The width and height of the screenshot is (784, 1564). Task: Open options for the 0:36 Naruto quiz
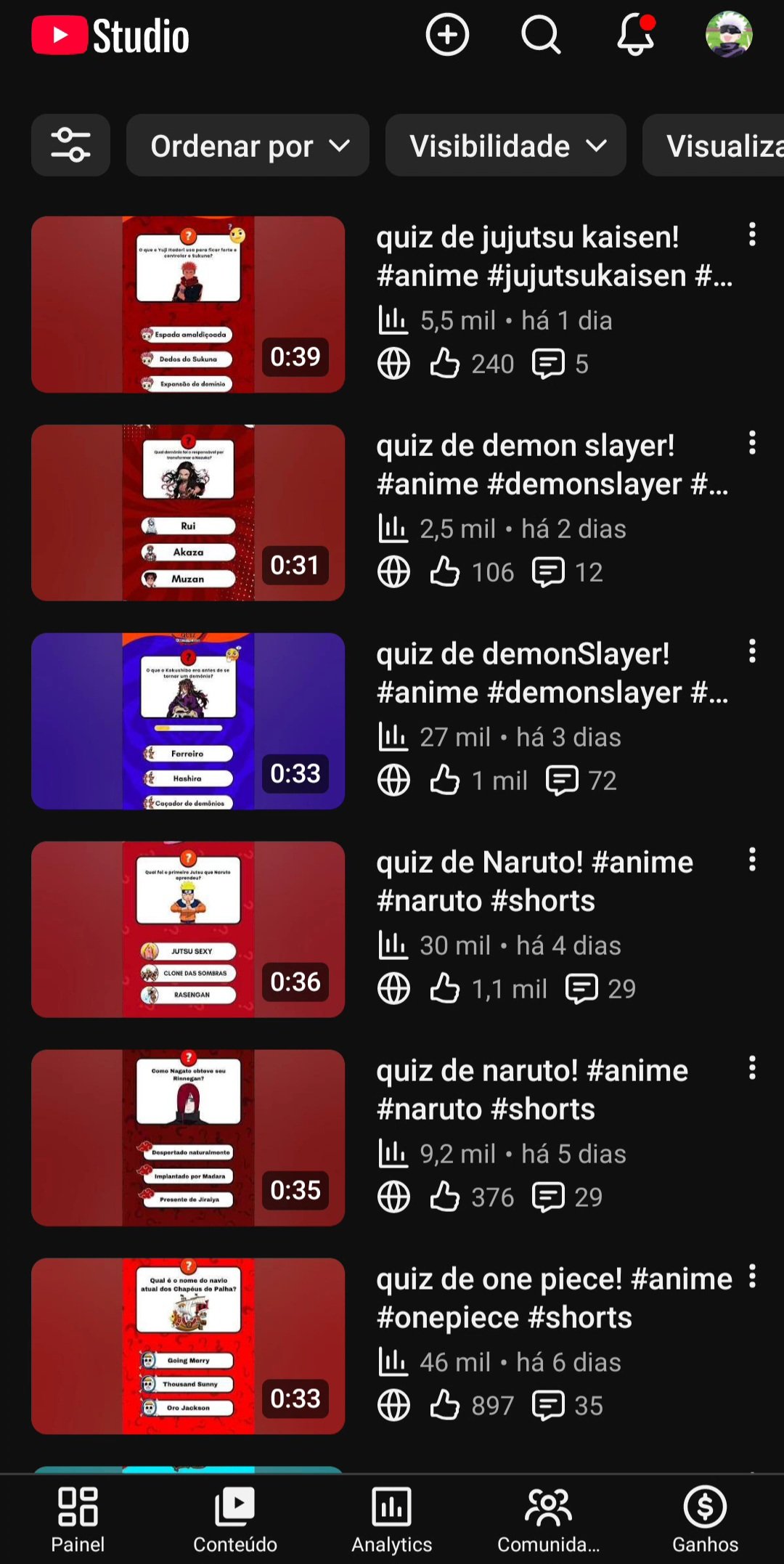752,860
